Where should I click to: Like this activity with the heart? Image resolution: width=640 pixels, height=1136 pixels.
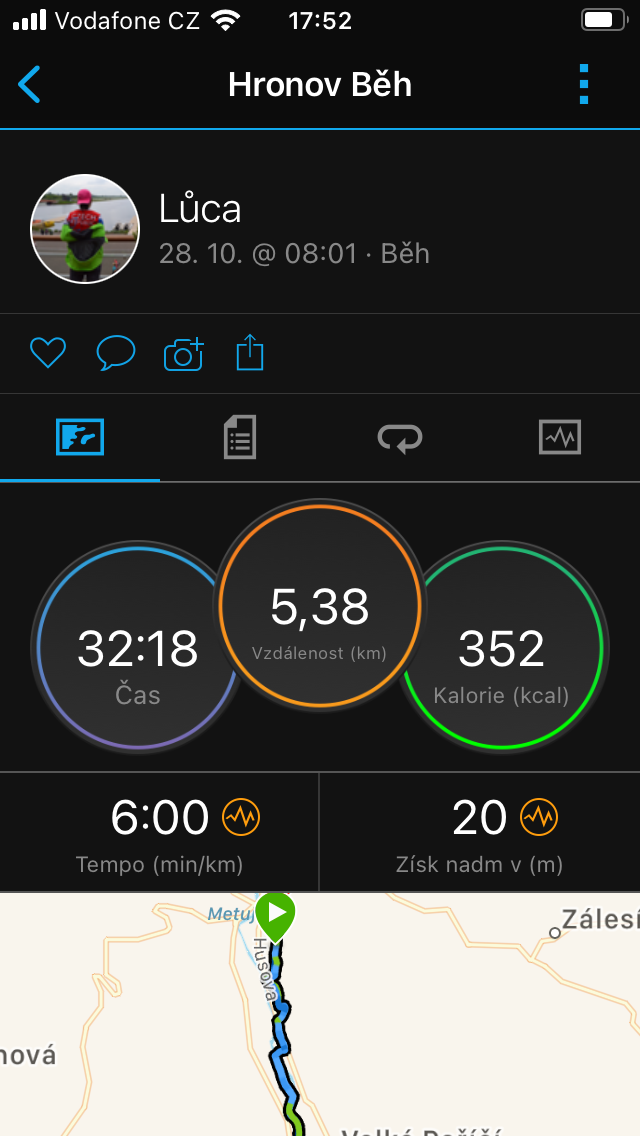tap(47, 352)
